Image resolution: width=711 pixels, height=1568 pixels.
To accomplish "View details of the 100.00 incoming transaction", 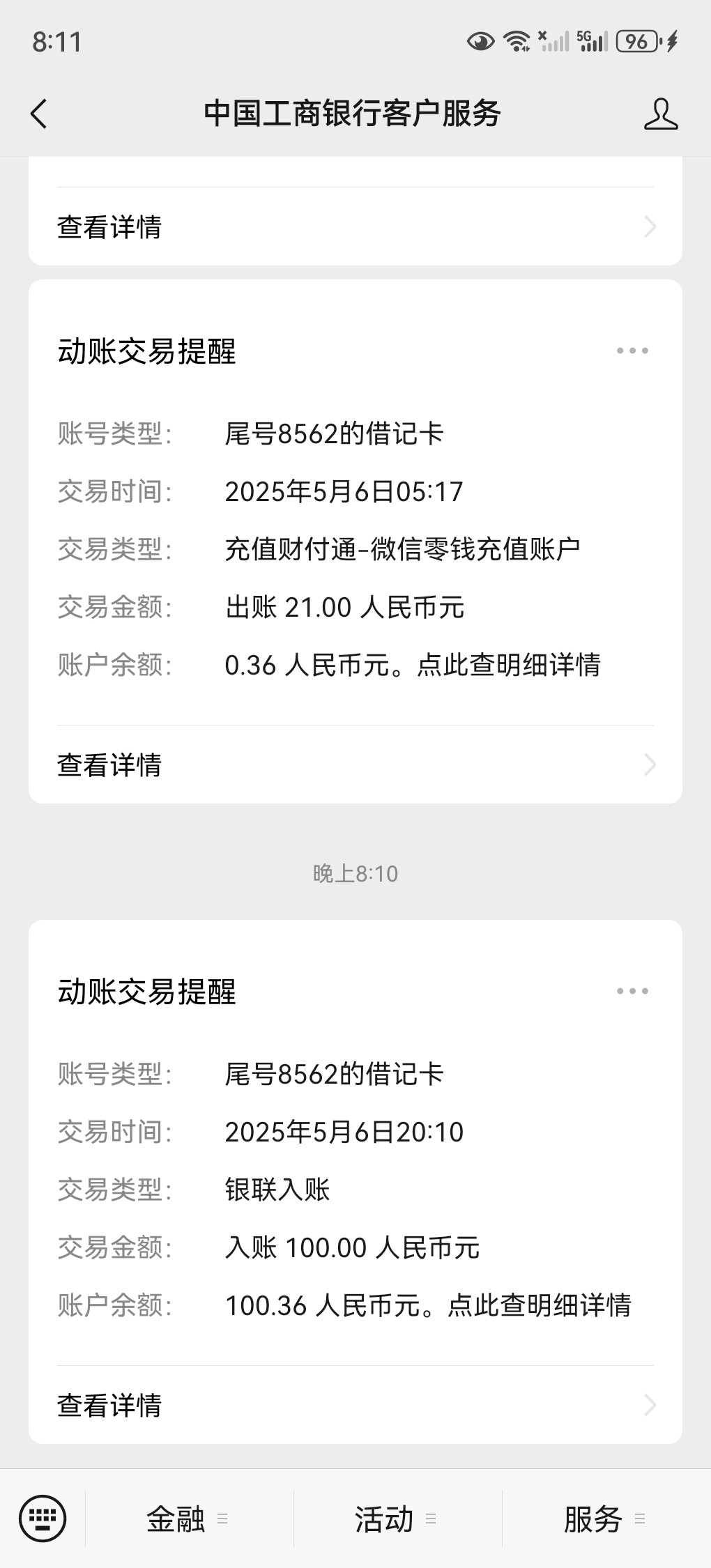I will [355, 1405].
